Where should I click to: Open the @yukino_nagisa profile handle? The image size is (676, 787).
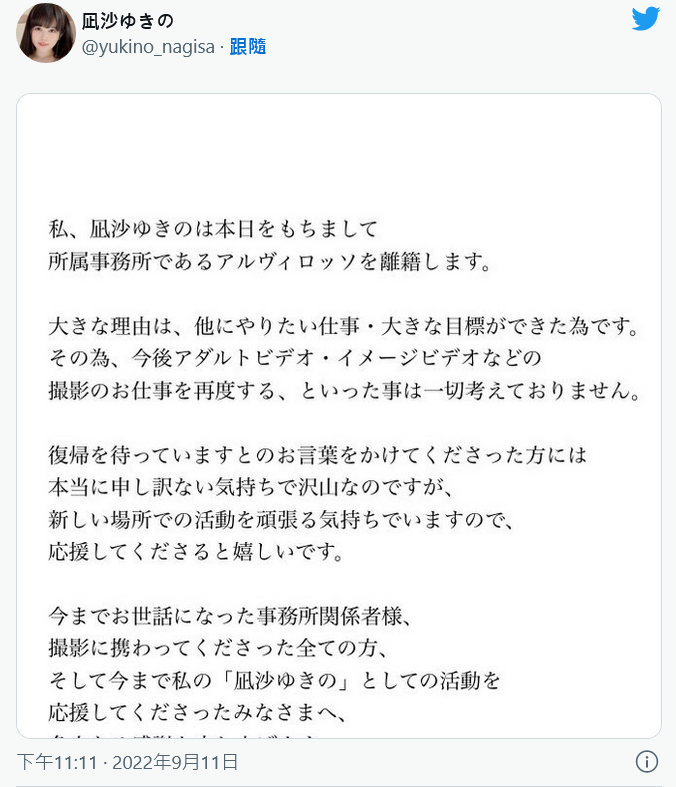pos(148,47)
